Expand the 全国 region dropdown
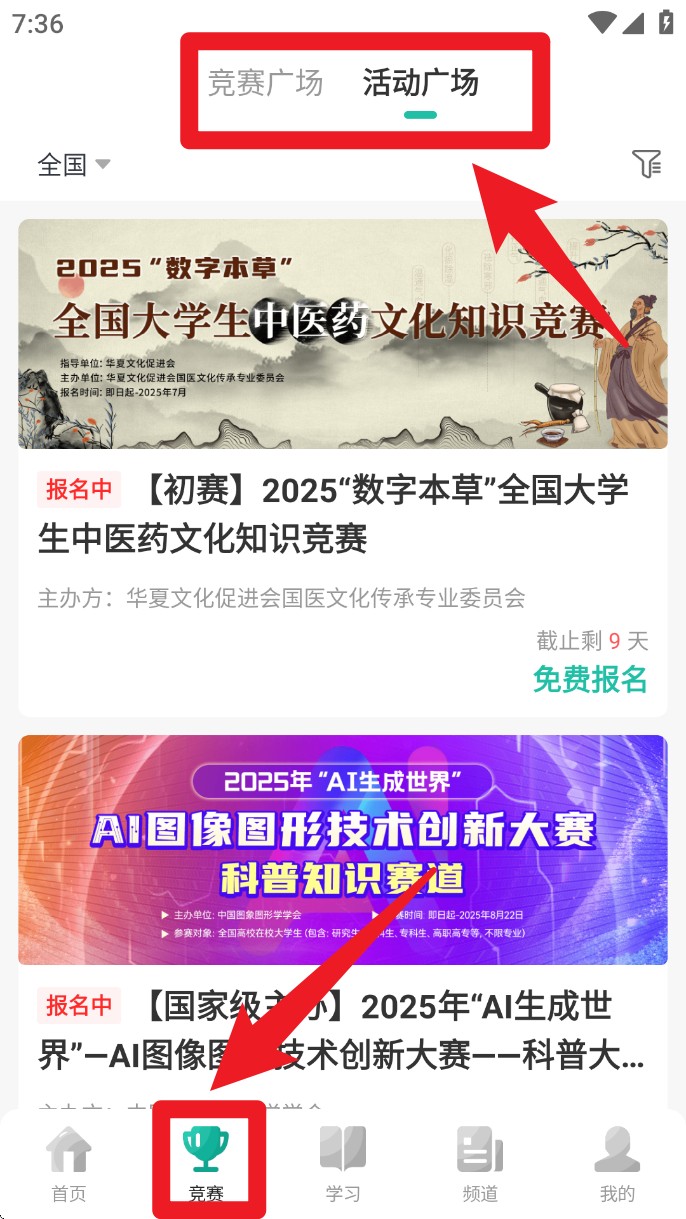686x1219 pixels. tap(74, 164)
